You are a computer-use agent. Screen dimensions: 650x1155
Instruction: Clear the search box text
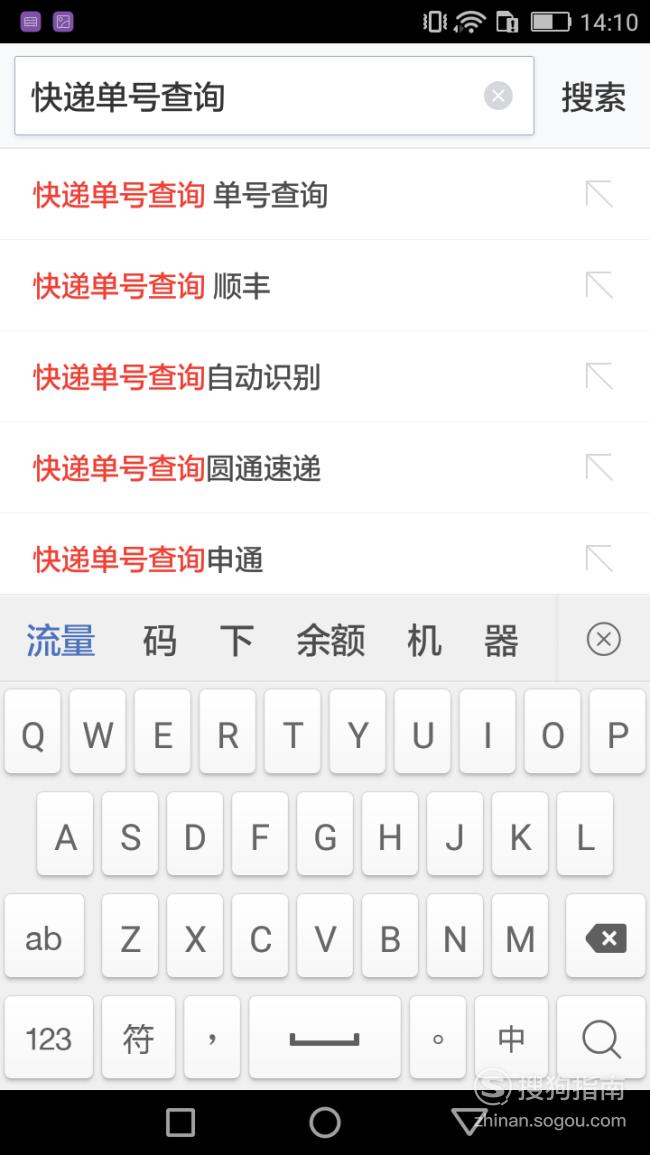pos(498,96)
